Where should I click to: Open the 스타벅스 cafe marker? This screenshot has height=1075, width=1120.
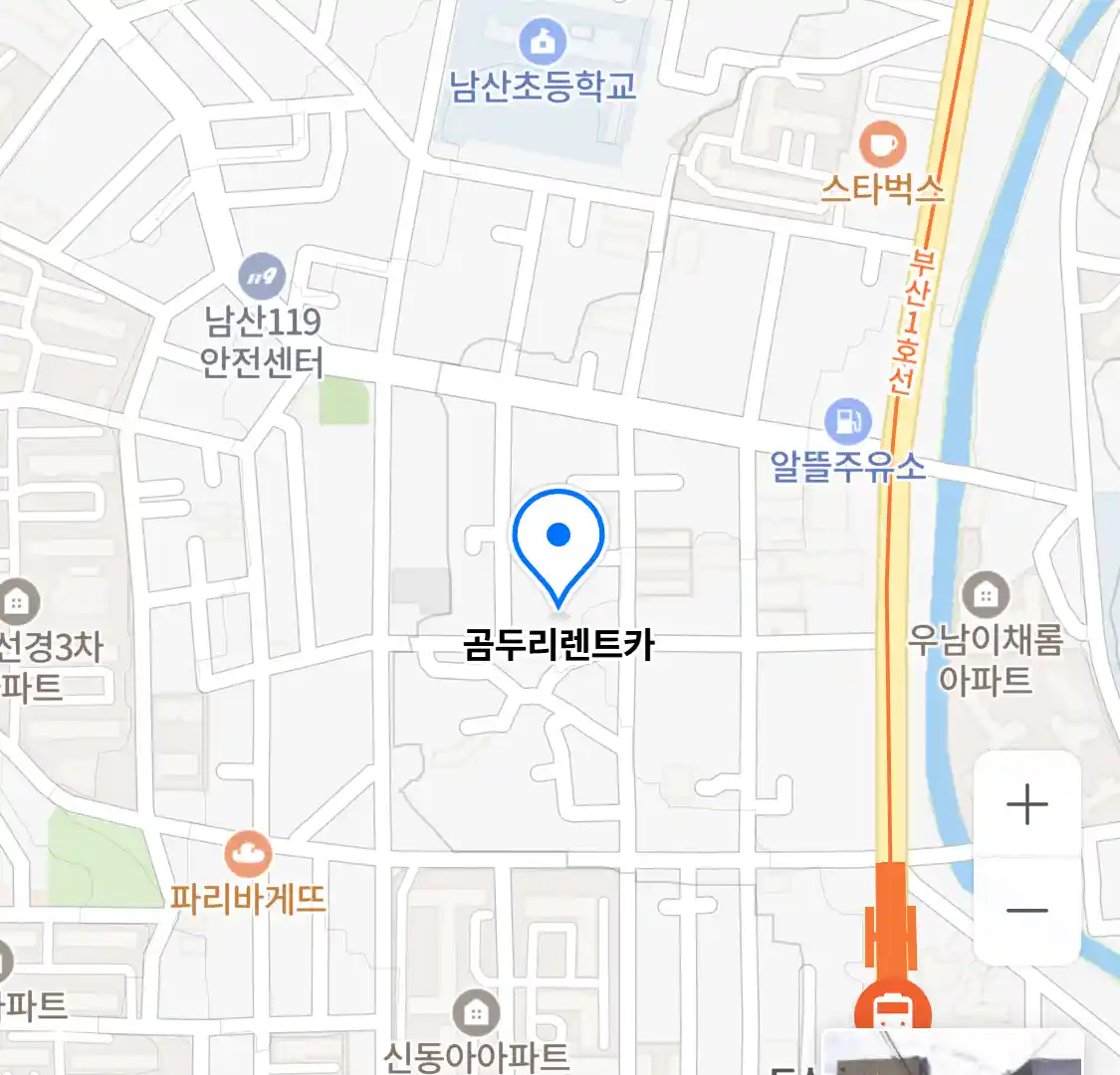tap(882, 145)
